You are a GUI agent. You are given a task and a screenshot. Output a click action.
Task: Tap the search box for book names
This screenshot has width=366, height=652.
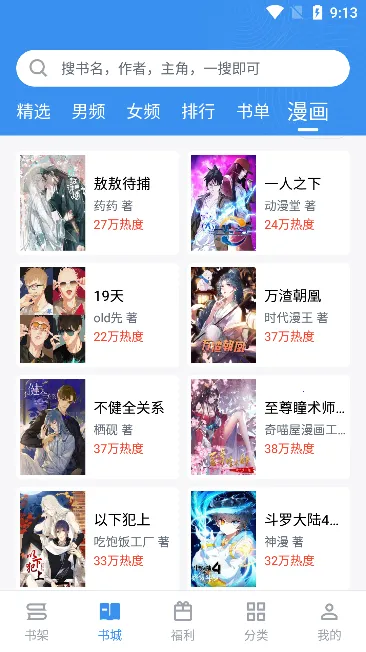click(x=183, y=68)
